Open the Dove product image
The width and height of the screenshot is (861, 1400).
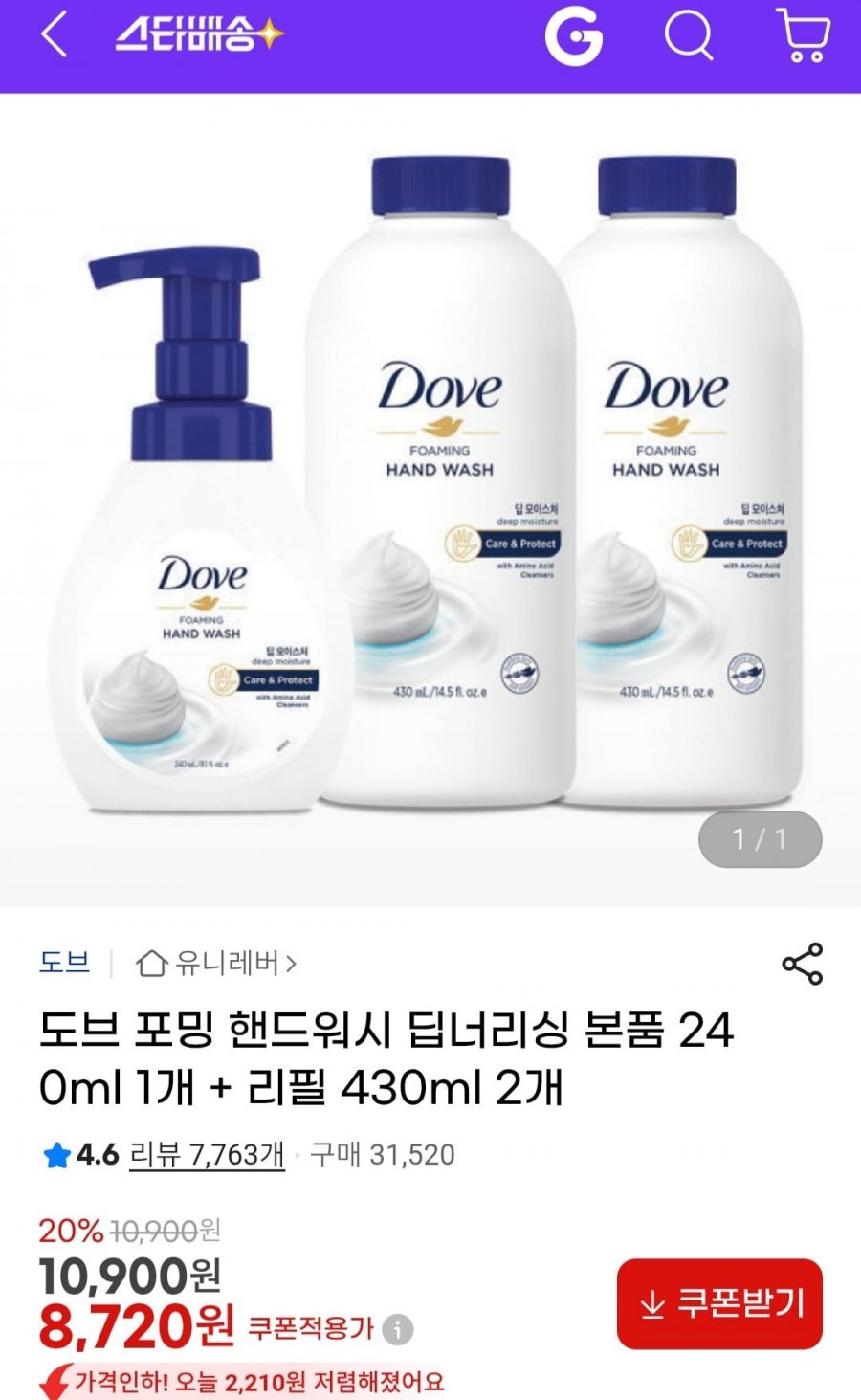[x=430, y=498]
